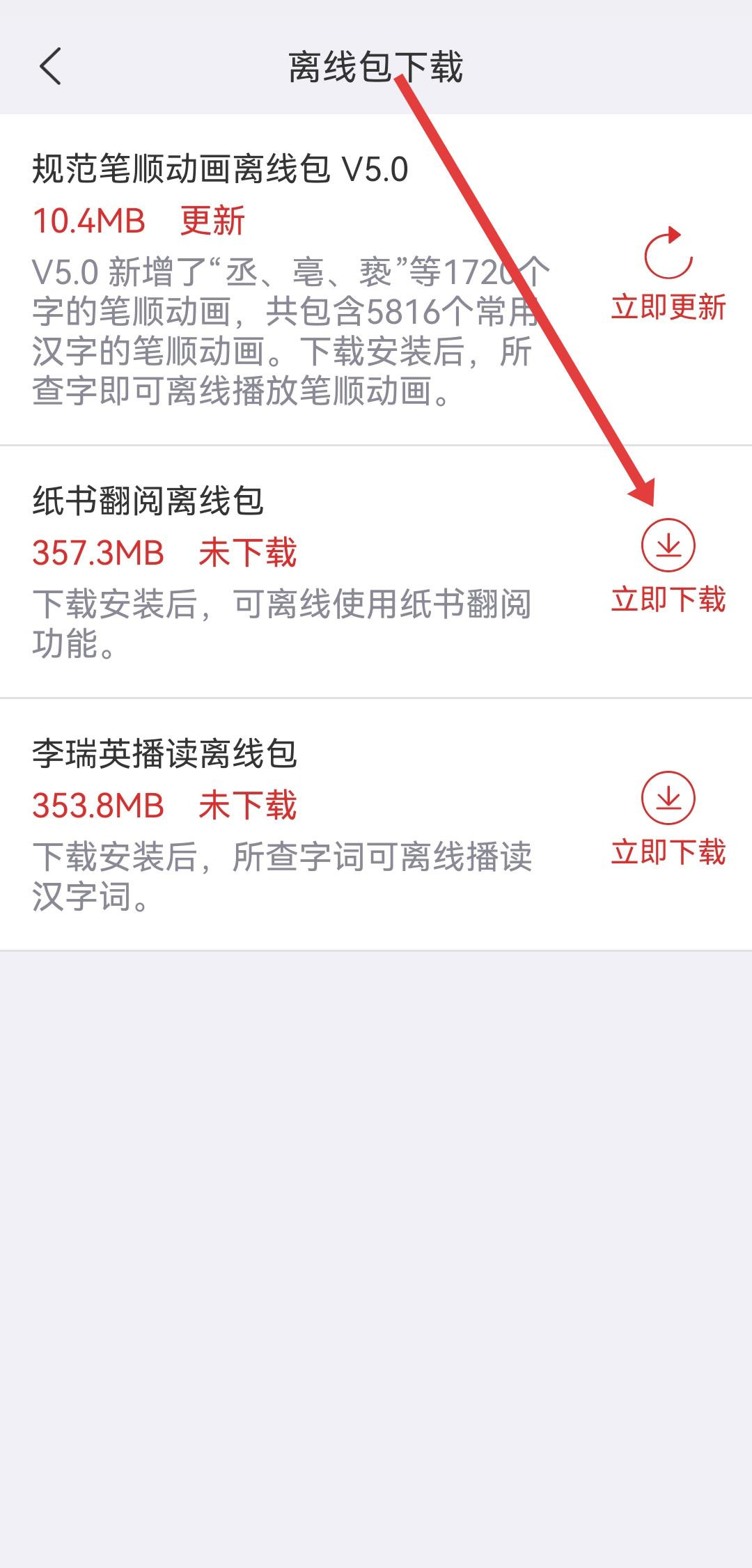This screenshot has width=752, height=1568.
Task: Go back from 离线包下载 page
Action: (x=51, y=68)
